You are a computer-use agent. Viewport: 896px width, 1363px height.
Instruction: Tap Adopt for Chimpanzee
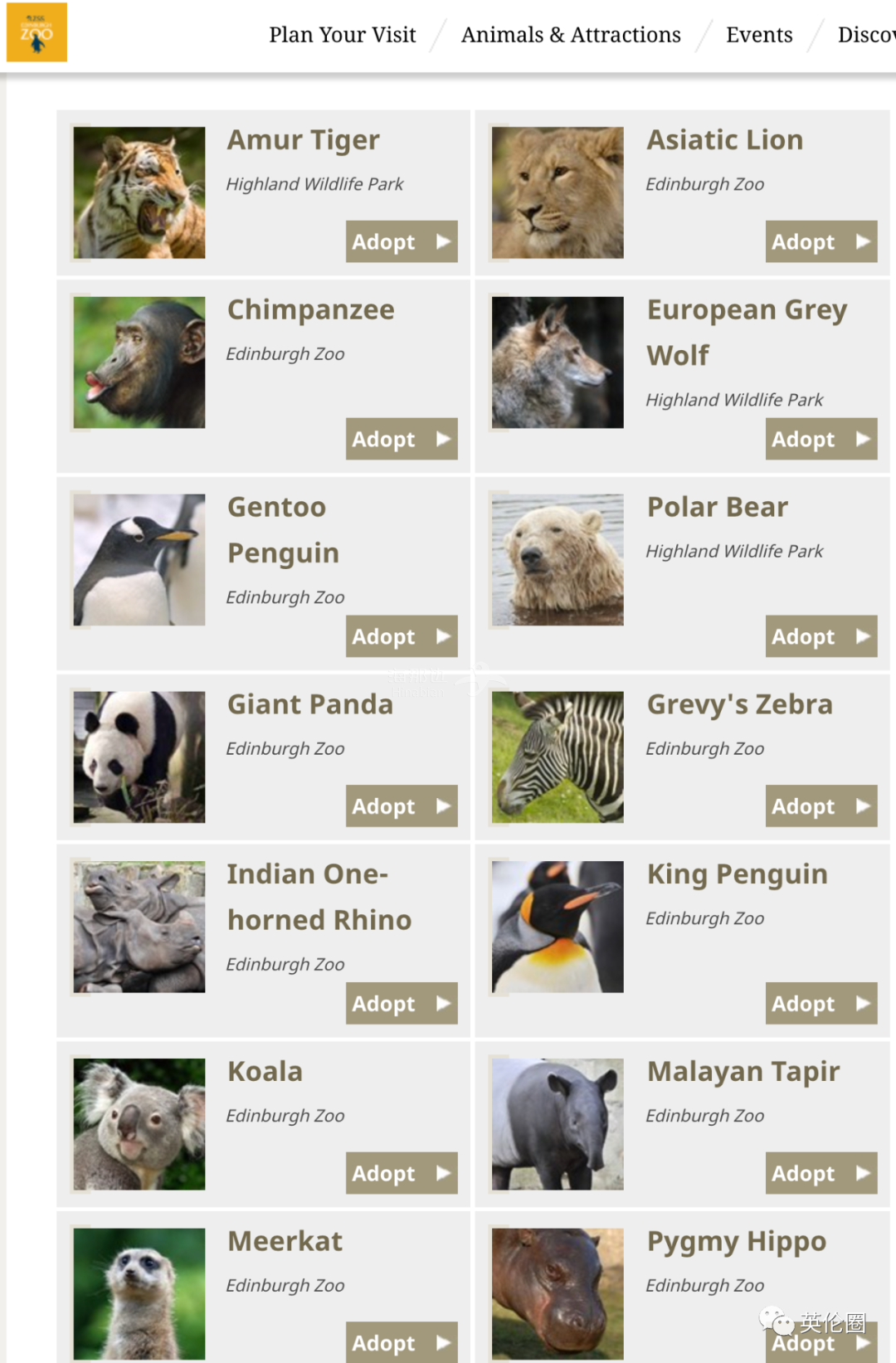pyautogui.click(x=402, y=439)
